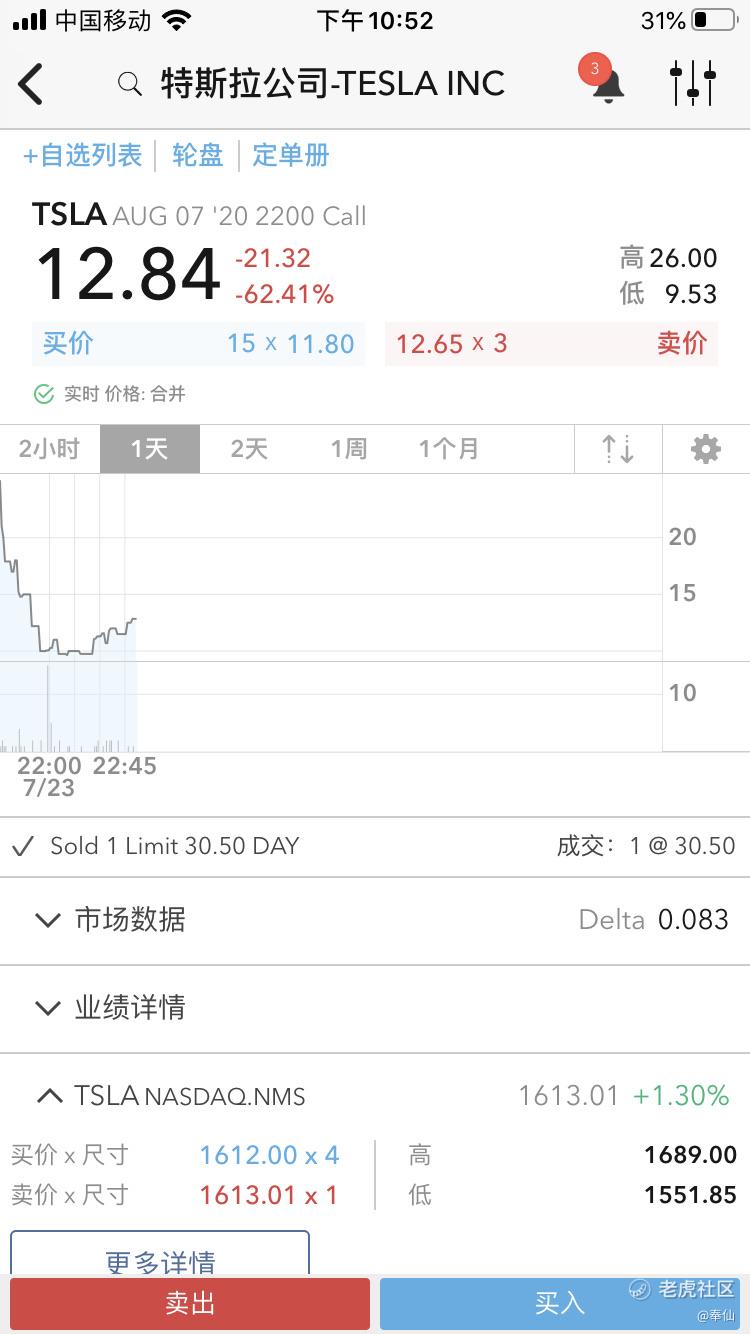Expand the 市场数据 section
The width and height of the screenshot is (750, 1334).
point(375,920)
